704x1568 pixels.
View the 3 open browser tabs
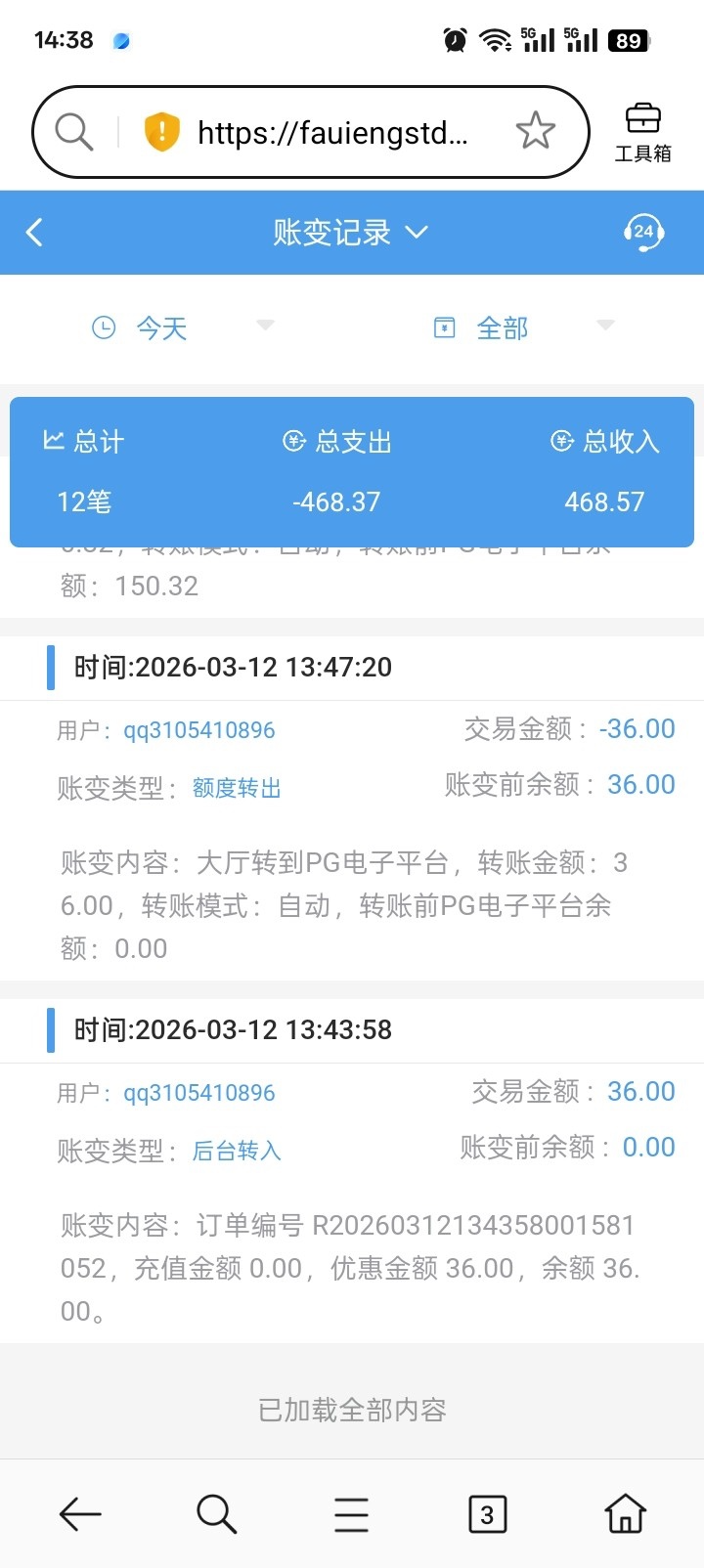click(487, 1514)
